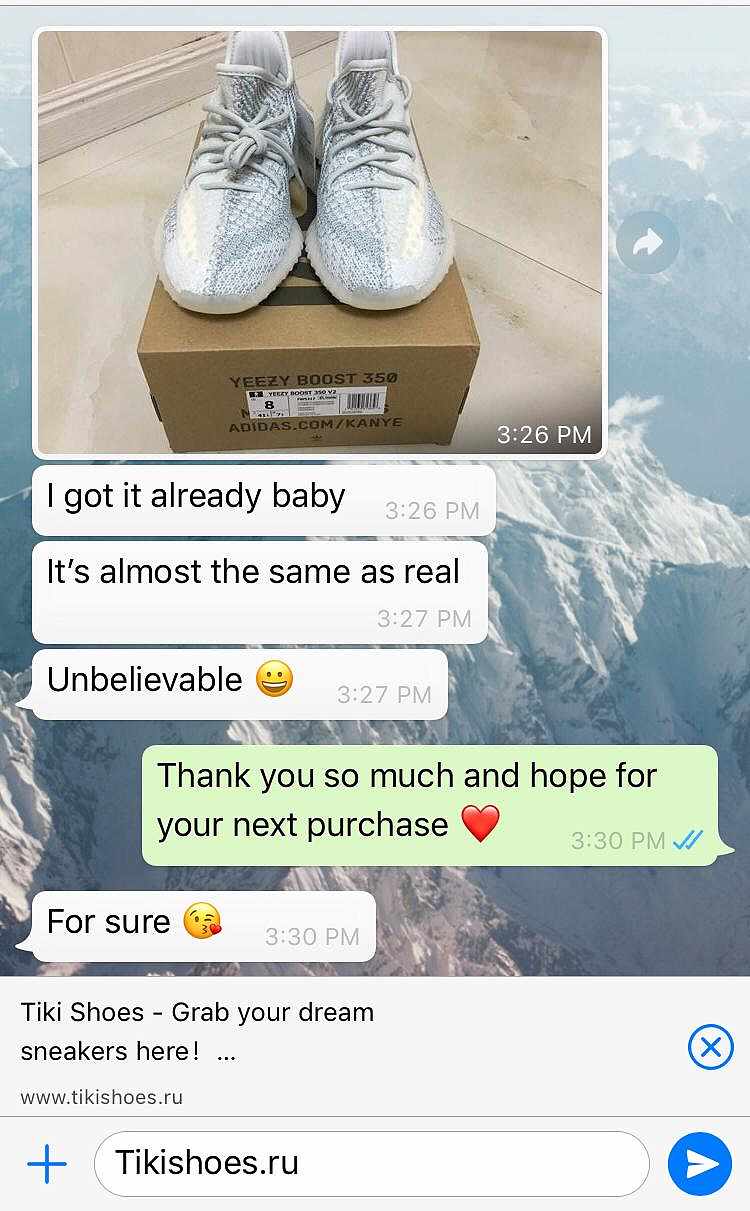Forward the shoe photo with the arrow icon

pos(648,242)
